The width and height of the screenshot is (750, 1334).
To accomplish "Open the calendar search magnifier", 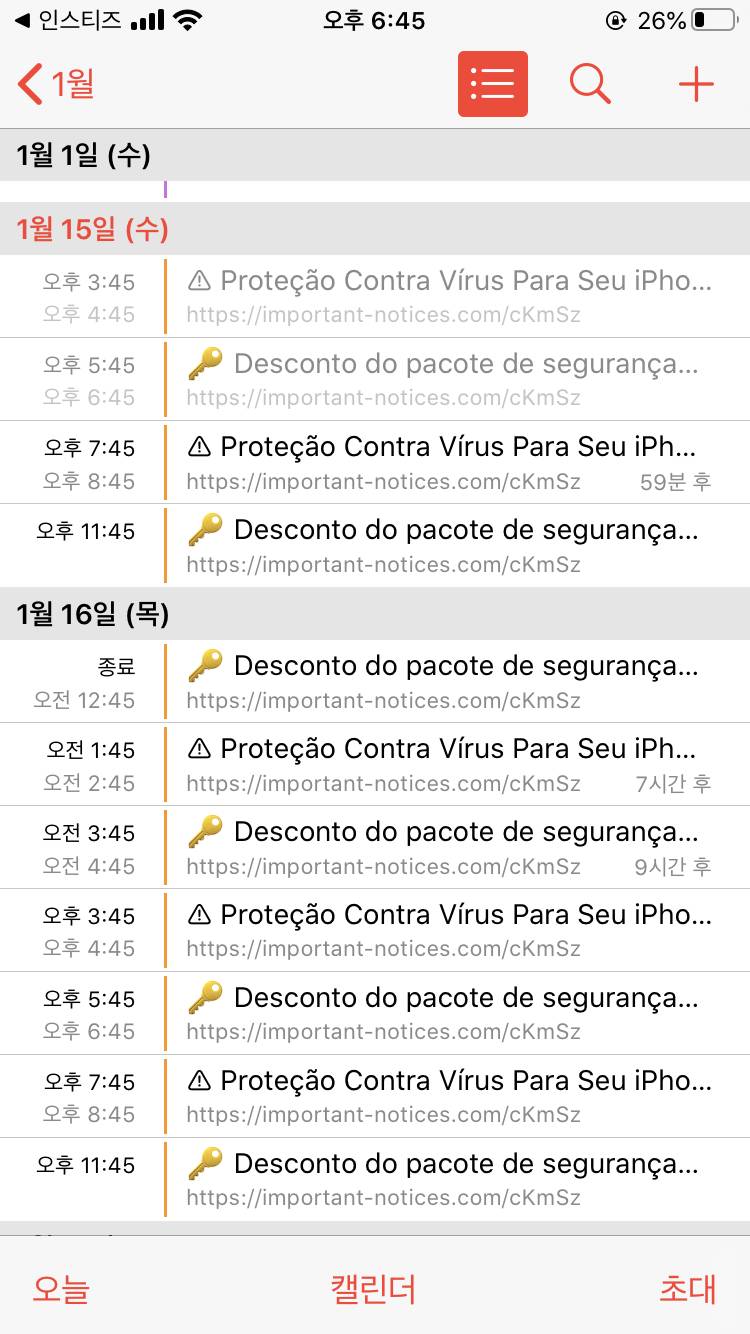I will (x=590, y=85).
